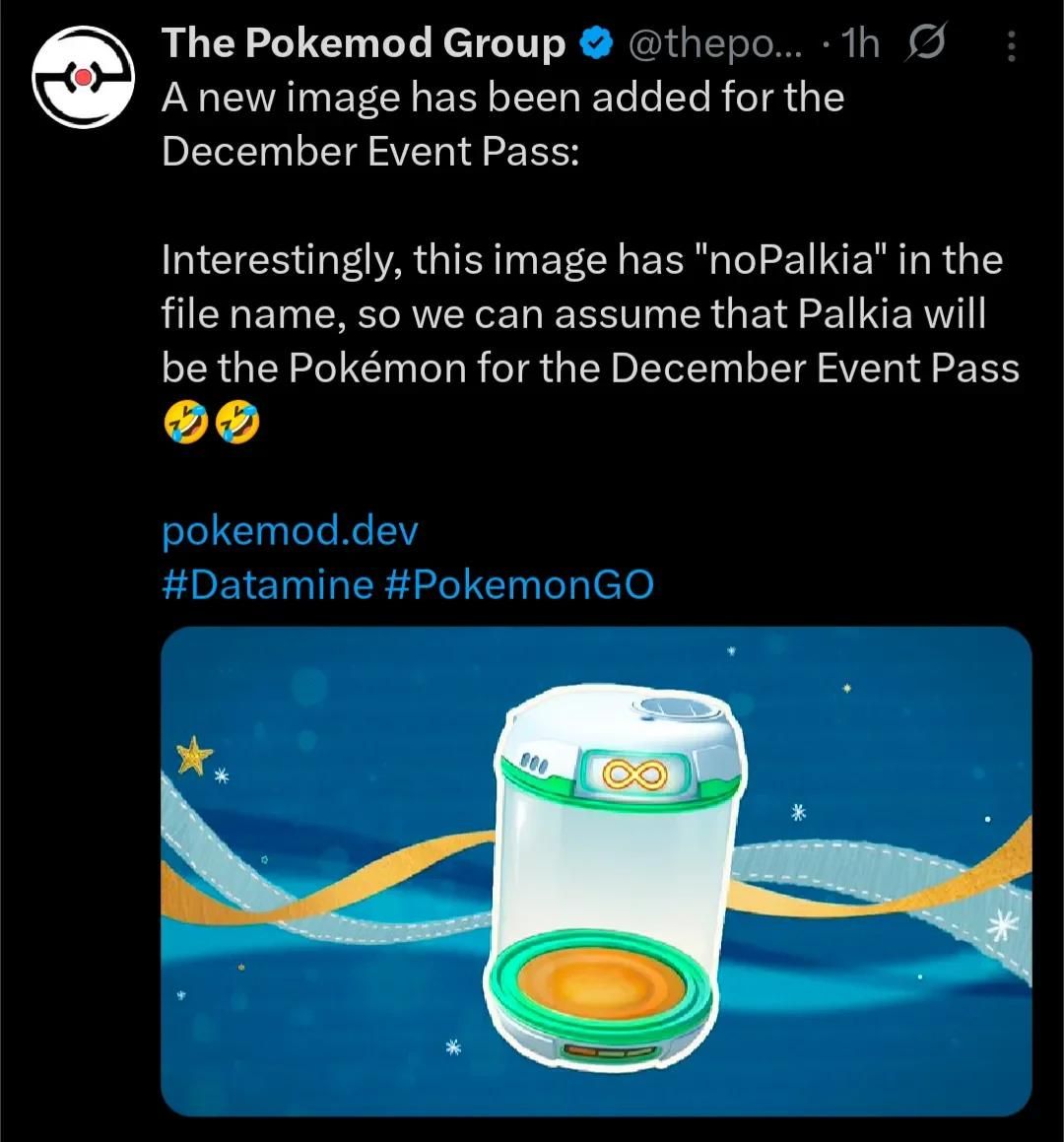Open the tweet's three-dot overflow menu

coord(1010,46)
